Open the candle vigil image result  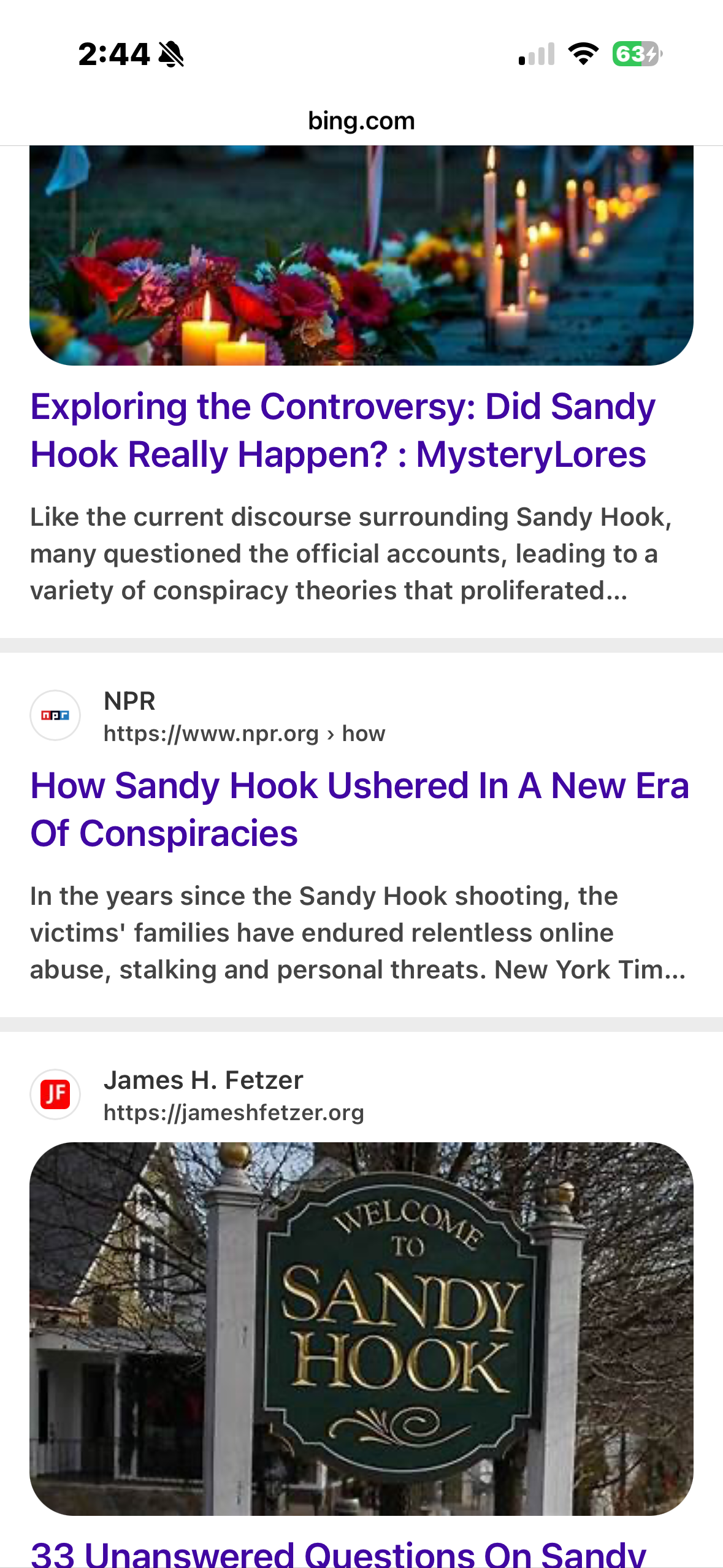click(x=361, y=255)
